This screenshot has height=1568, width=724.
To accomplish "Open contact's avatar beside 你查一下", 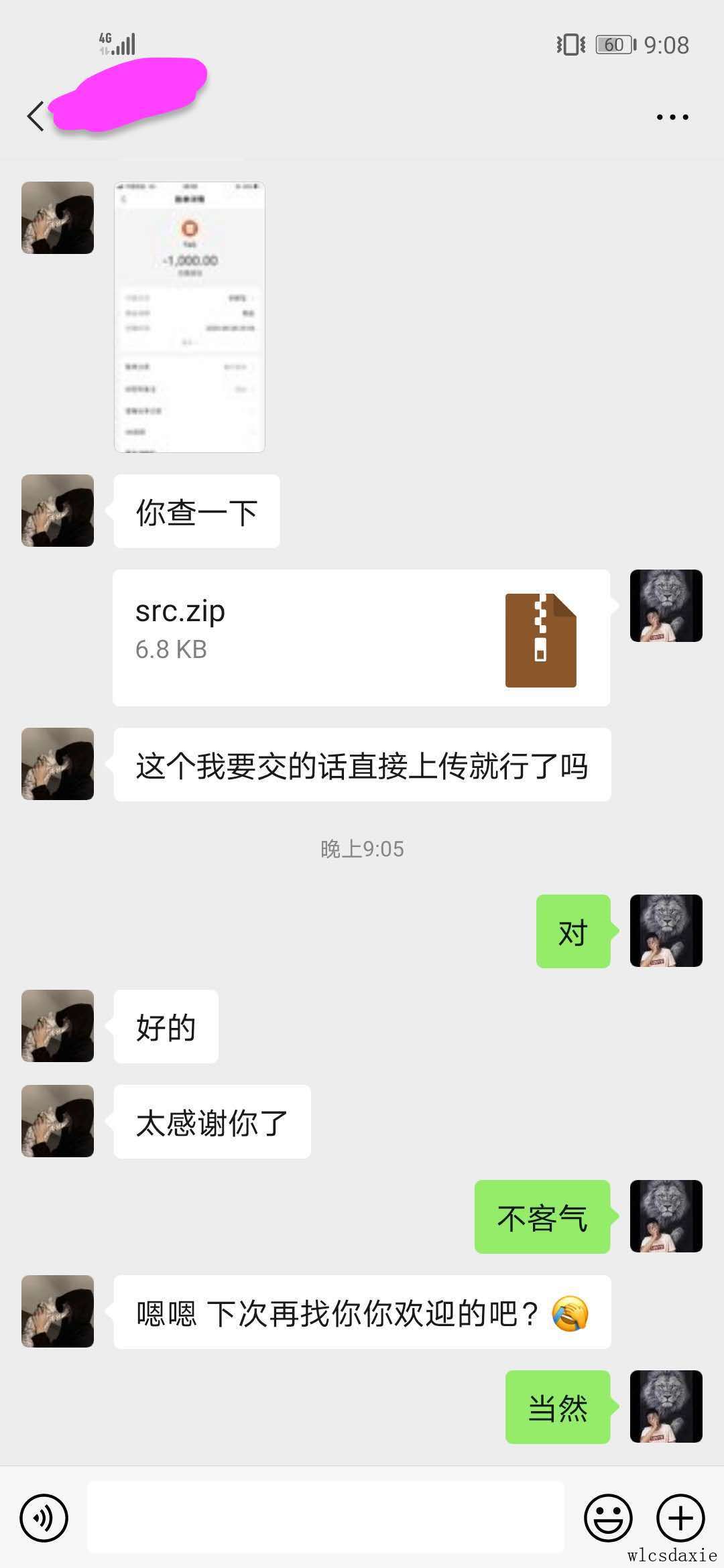I will point(58,511).
